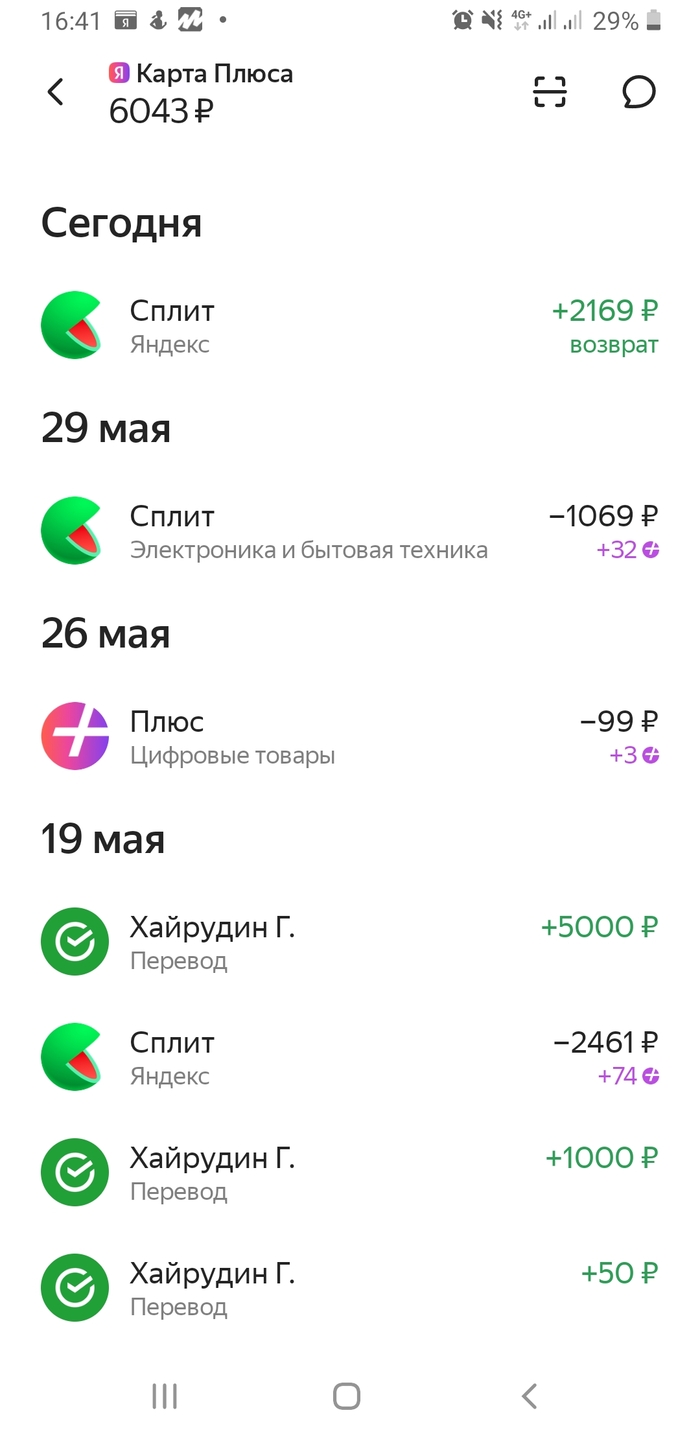This screenshot has height=1439, width=700.
Task: Select the +50 ₽ transfer from Хайрудин Г.
Action: [349, 1288]
